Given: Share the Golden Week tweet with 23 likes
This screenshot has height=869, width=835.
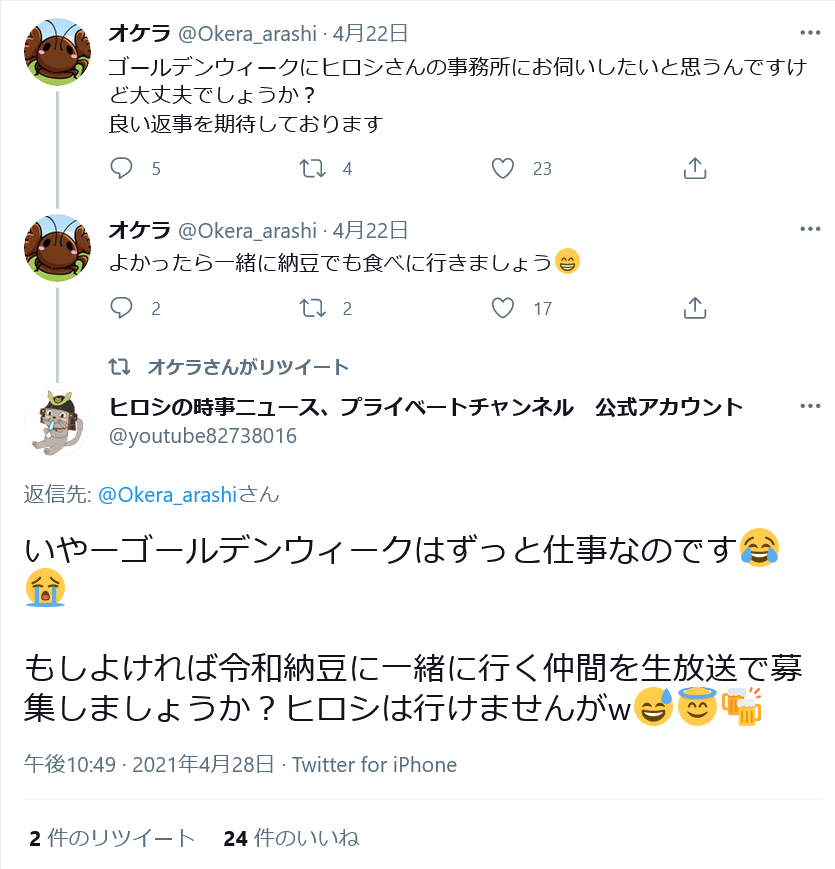Looking at the screenshot, I should click(695, 168).
